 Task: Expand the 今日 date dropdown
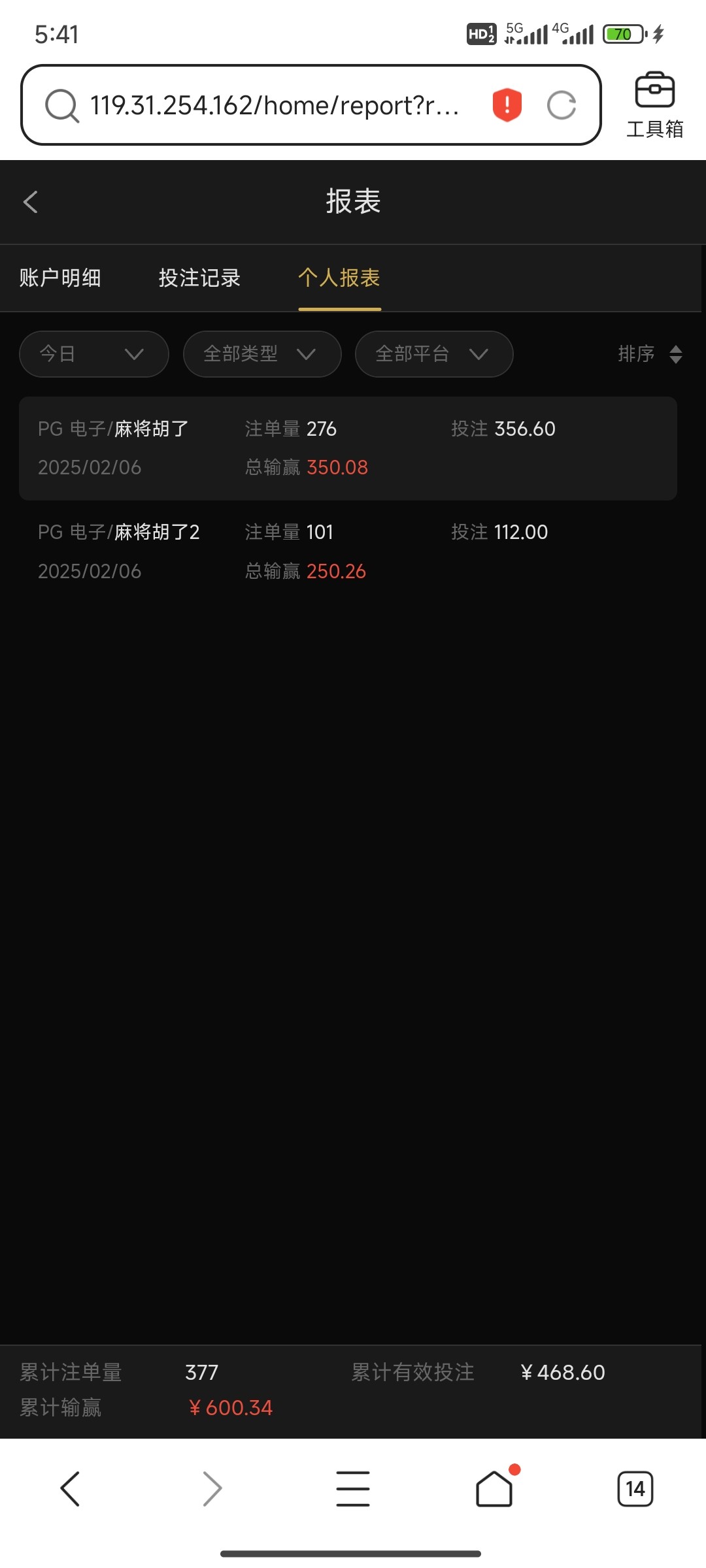click(94, 354)
